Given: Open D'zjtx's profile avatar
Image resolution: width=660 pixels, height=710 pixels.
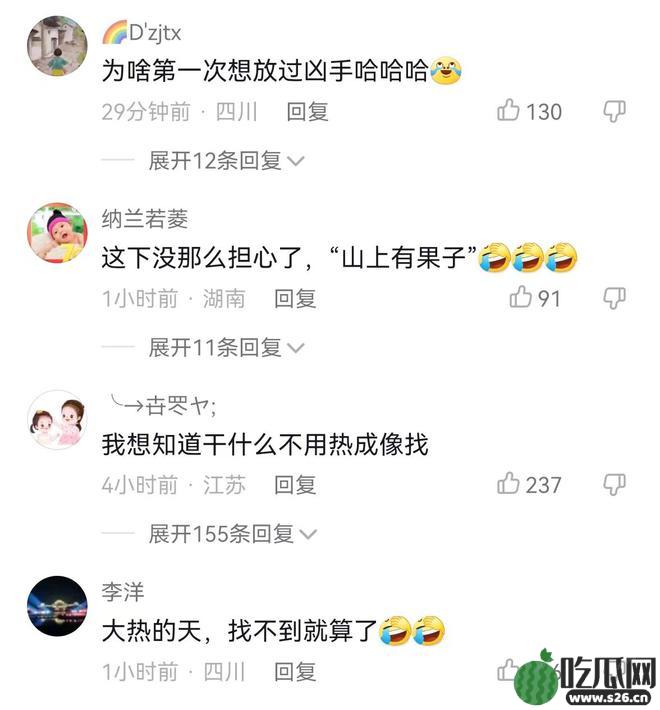Looking at the screenshot, I should click(57, 46).
